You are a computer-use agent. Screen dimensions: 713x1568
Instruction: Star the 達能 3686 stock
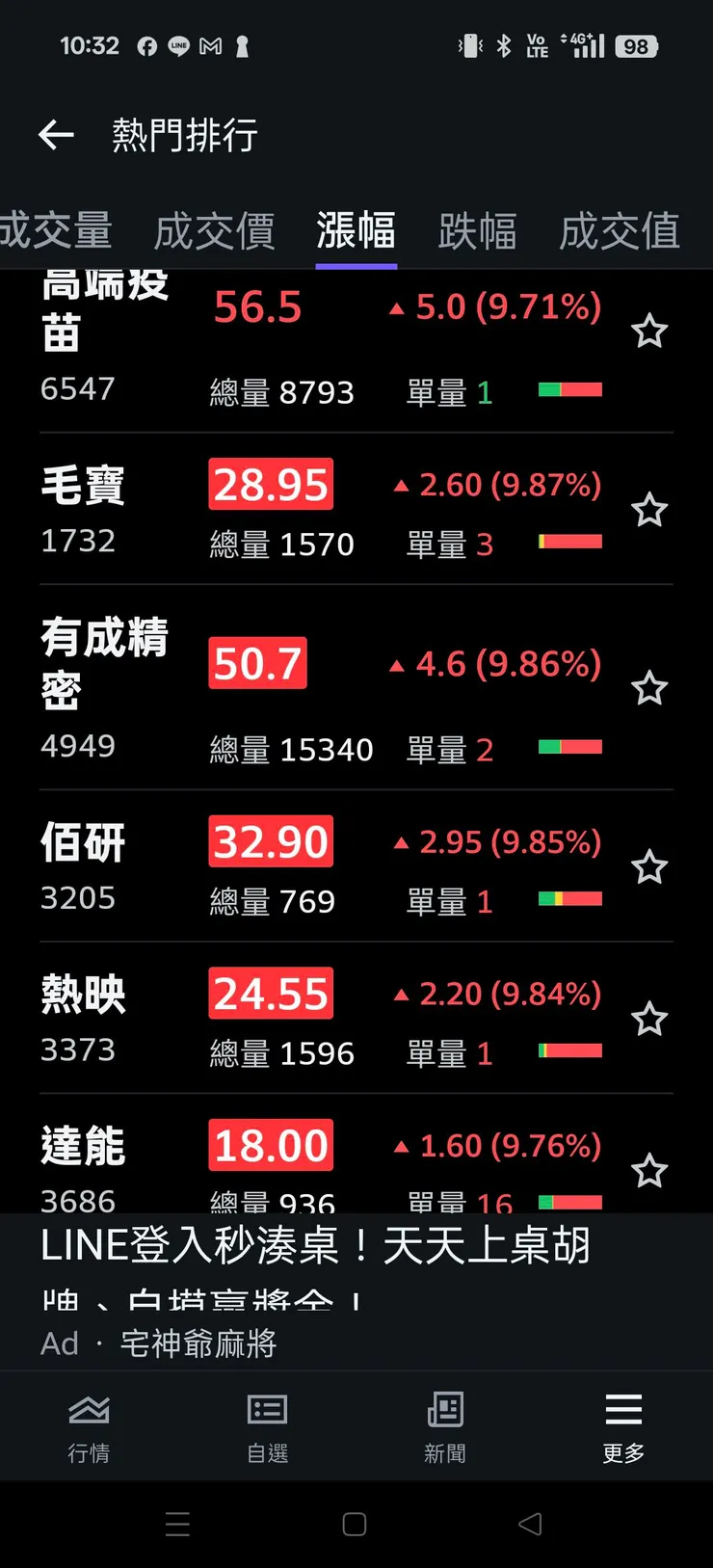click(x=649, y=1171)
